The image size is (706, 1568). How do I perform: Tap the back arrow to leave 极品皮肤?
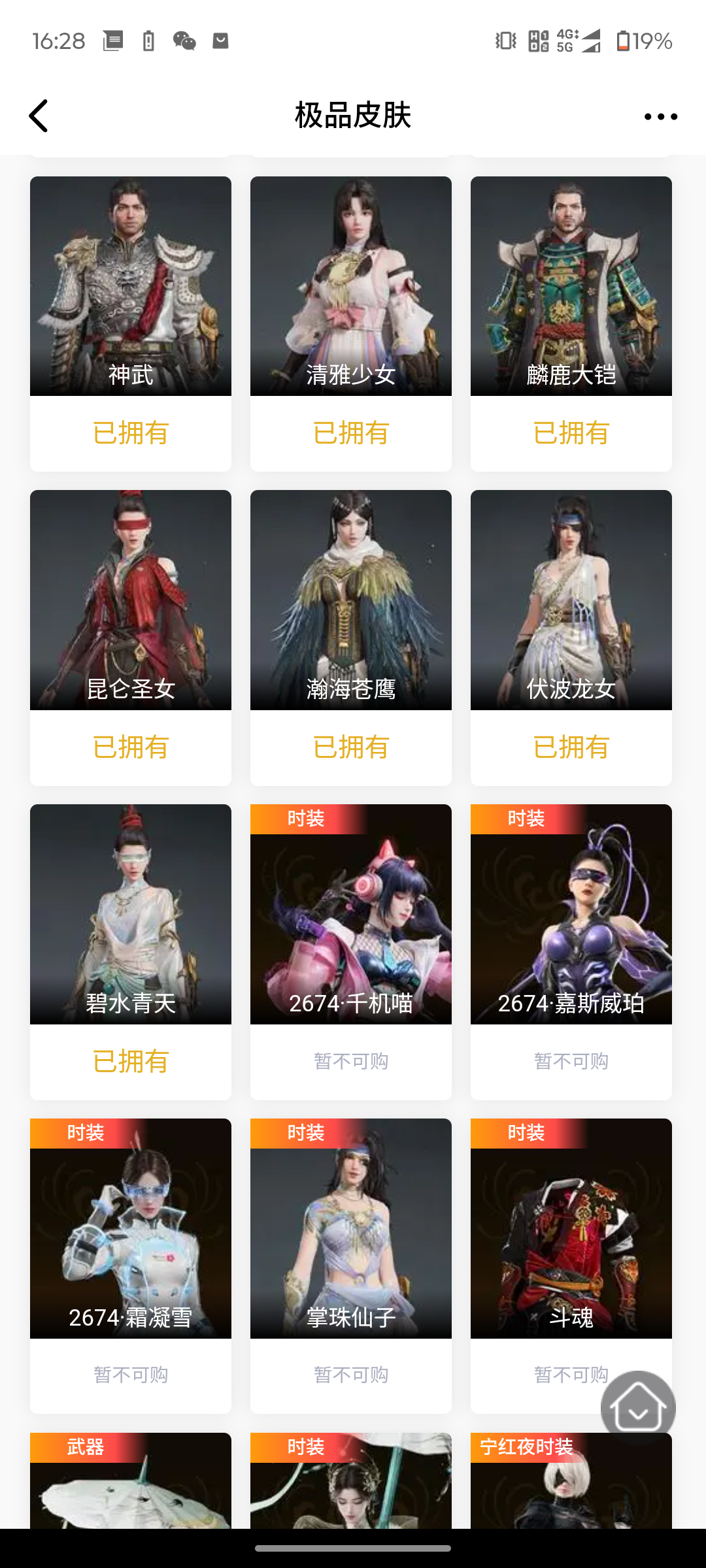click(39, 115)
